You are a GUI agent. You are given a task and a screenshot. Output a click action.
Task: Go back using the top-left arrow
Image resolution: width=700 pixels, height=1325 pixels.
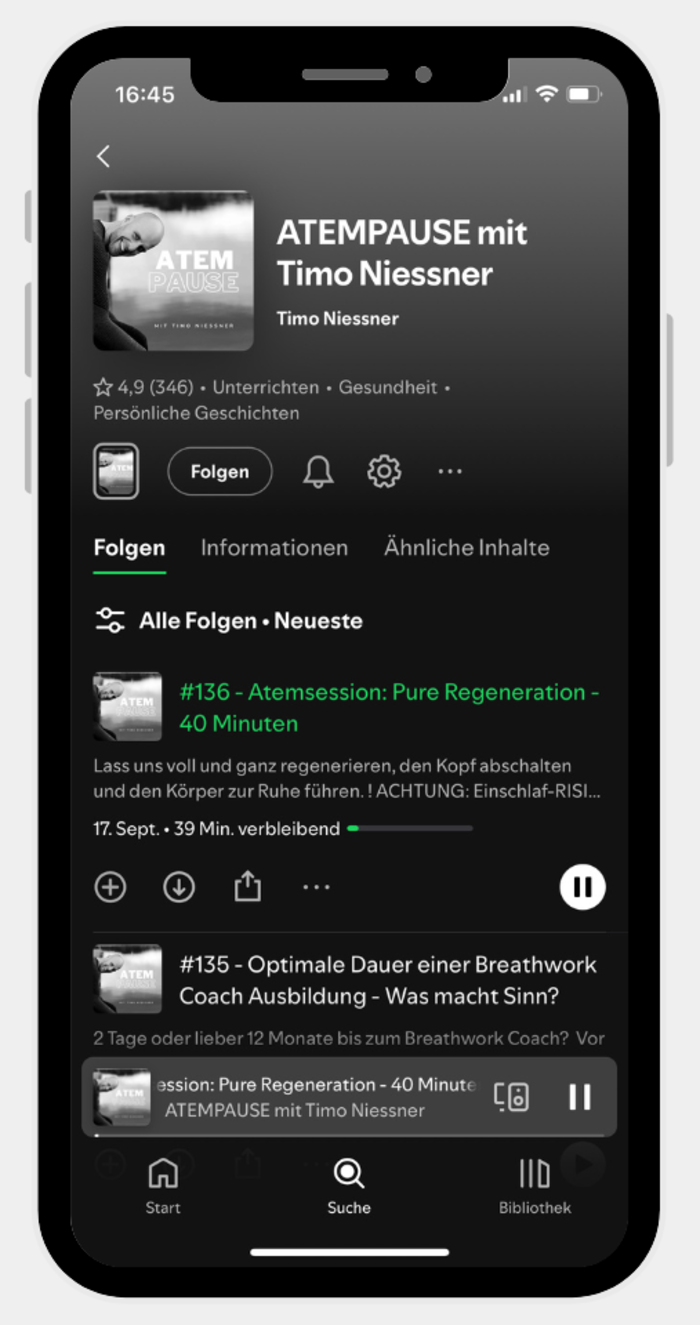[103, 156]
